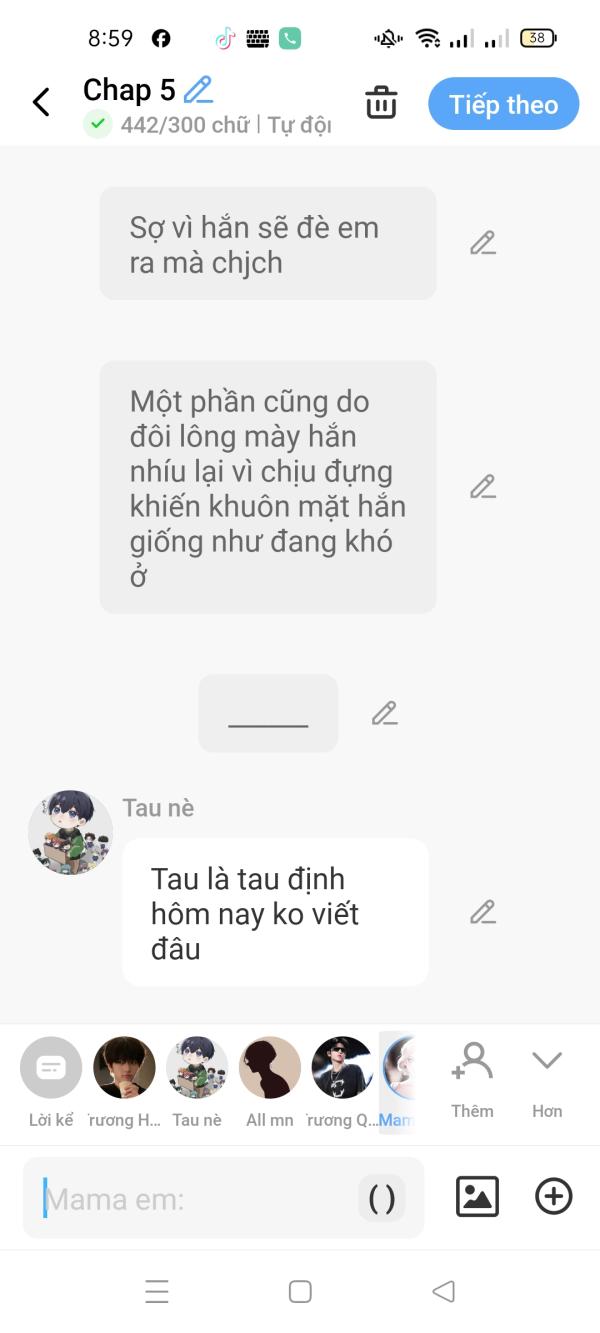This screenshot has height=1333, width=600.
Task: Choose the Tau nè character in picker
Action: [x=197, y=1082]
